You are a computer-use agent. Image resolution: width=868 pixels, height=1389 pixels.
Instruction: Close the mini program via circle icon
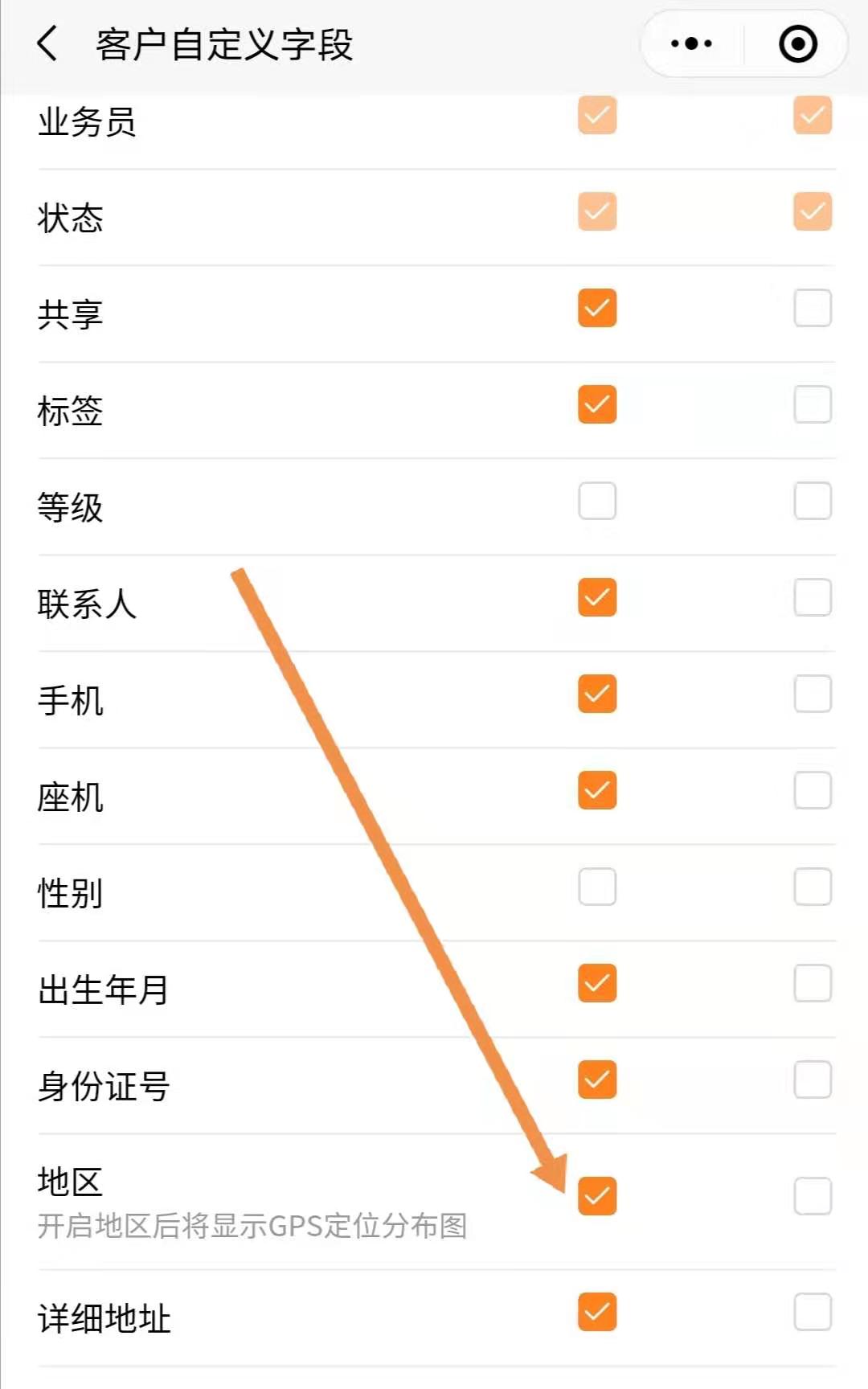click(x=798, y=43)
